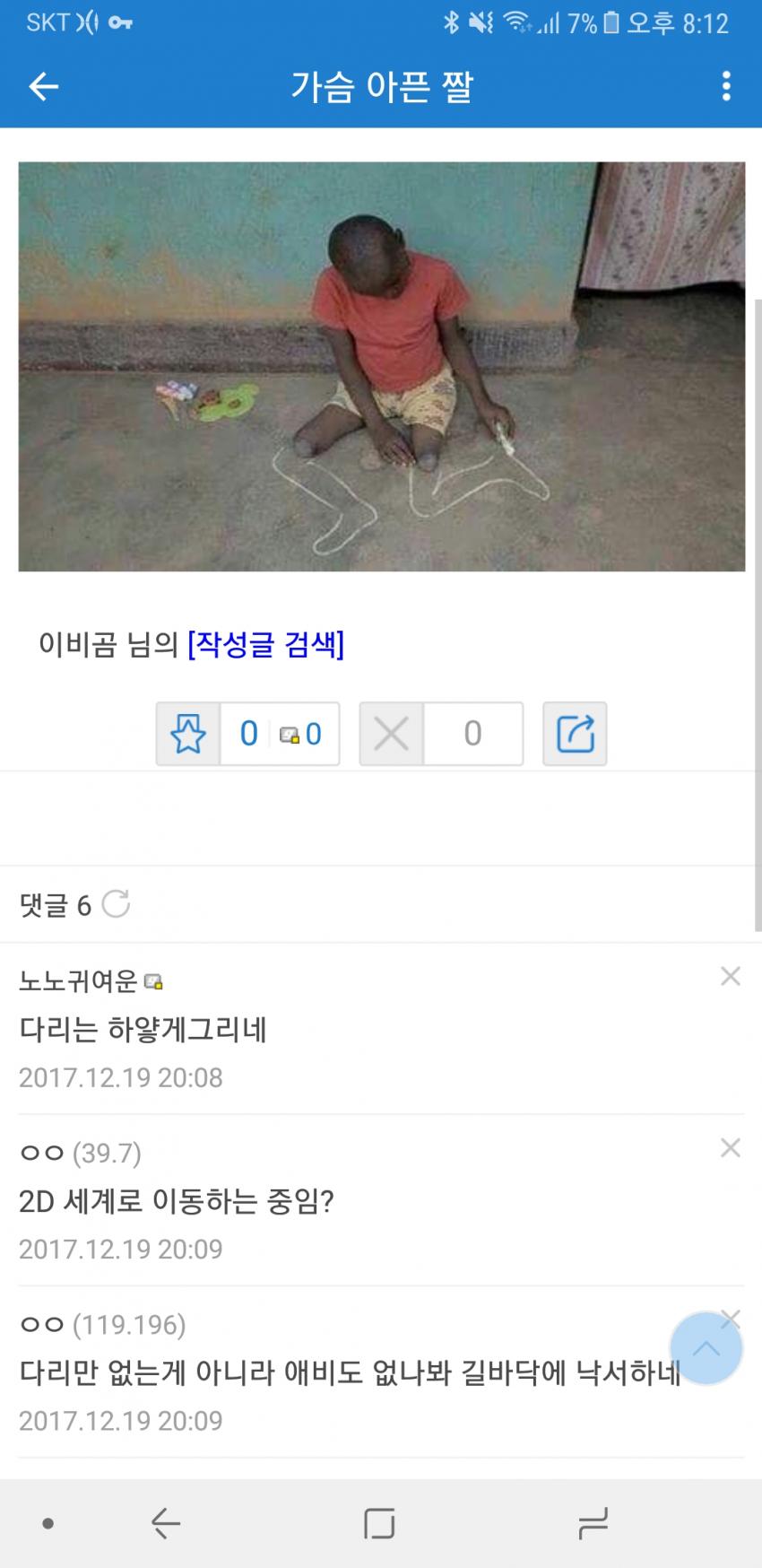Refresh the comments list
The image size is (762, 1568).
click(x=116, y=904)
